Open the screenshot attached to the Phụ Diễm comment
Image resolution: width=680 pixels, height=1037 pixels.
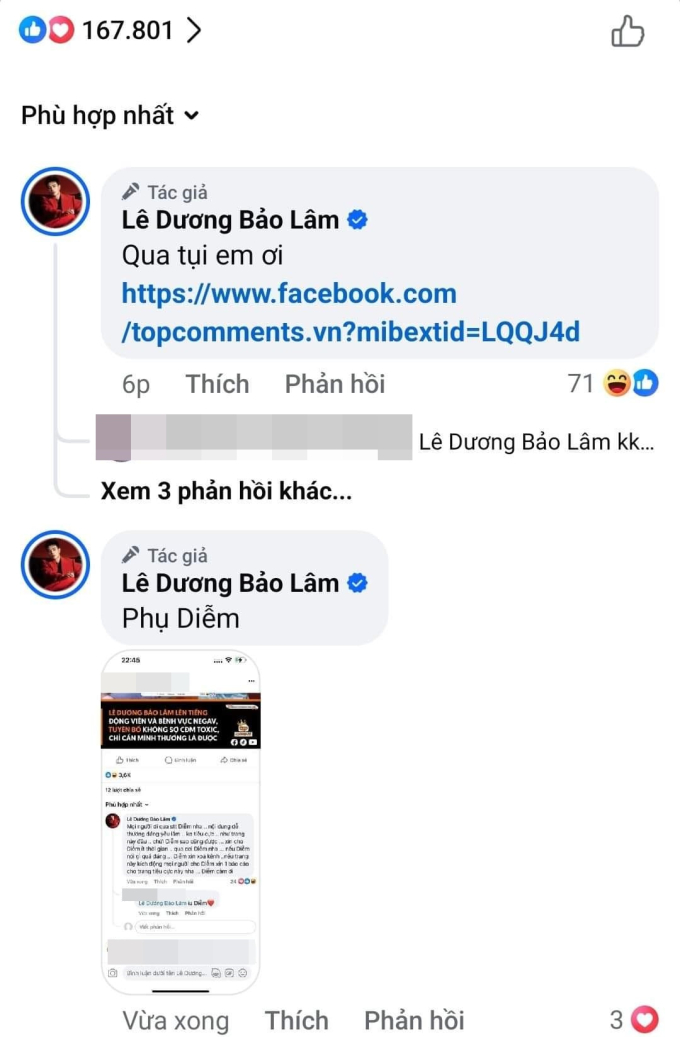pos(180,822)
